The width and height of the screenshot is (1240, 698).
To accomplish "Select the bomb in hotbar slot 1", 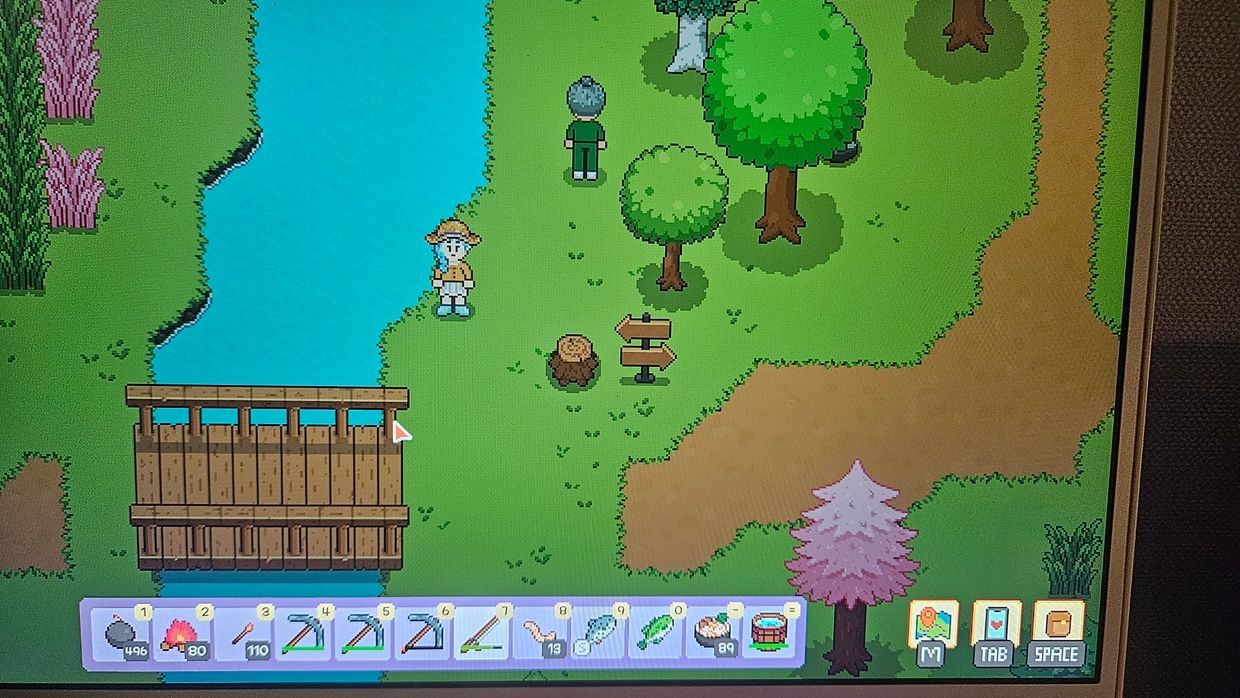I will 124,633.
